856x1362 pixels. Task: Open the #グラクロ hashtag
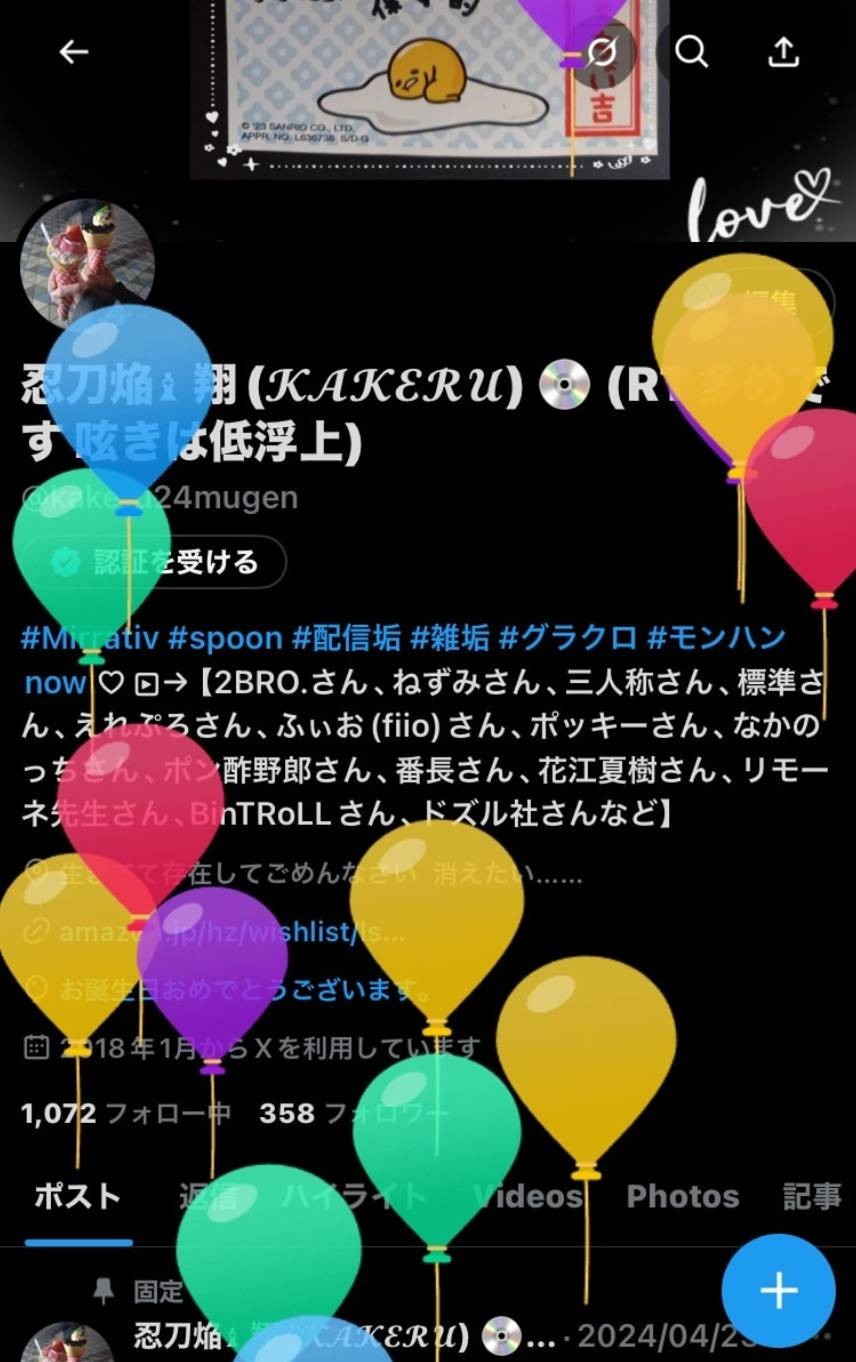[x=567, y=637]
